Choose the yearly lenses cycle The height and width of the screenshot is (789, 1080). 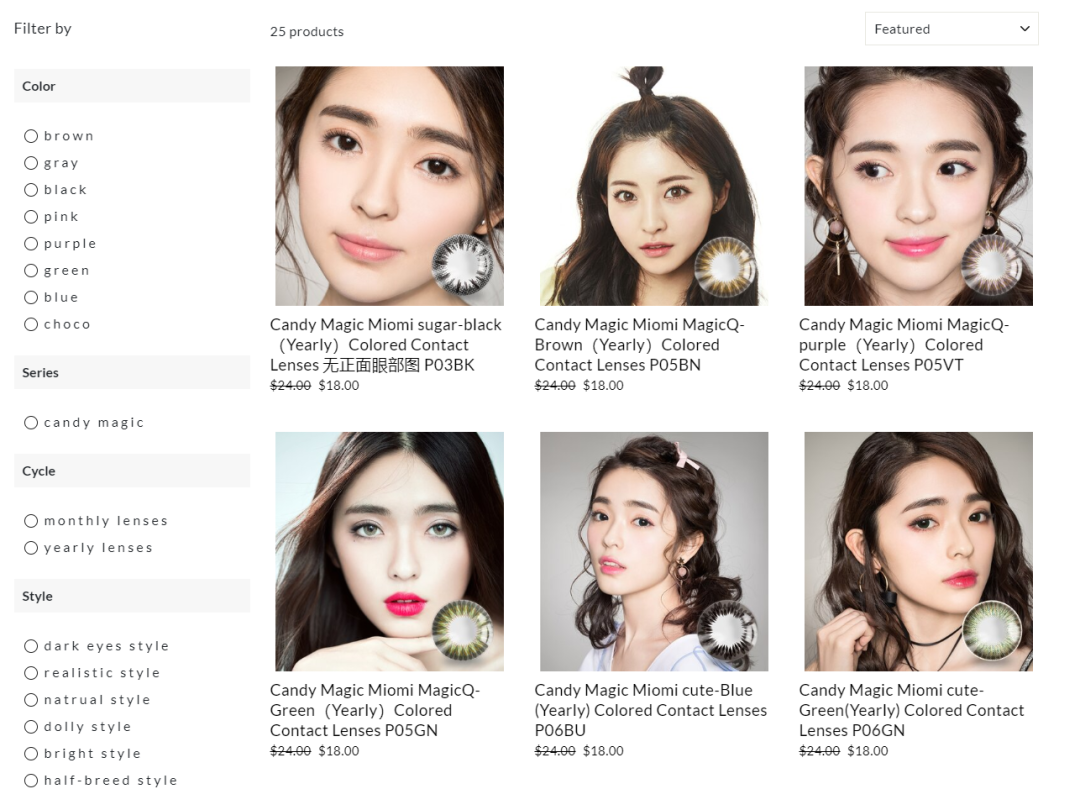[x=31, y=548]
